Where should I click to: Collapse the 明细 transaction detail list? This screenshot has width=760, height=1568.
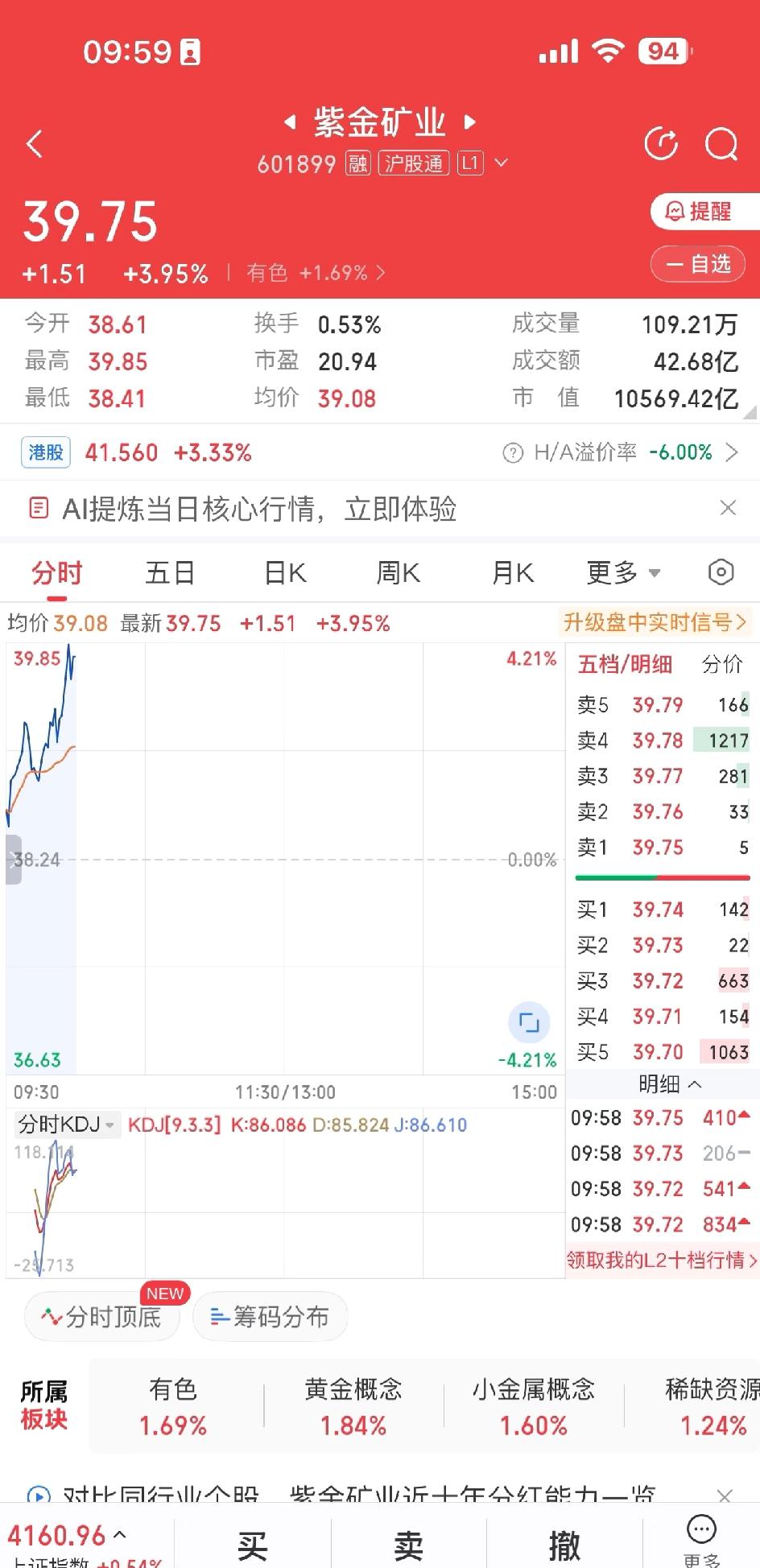point(662,1084)
